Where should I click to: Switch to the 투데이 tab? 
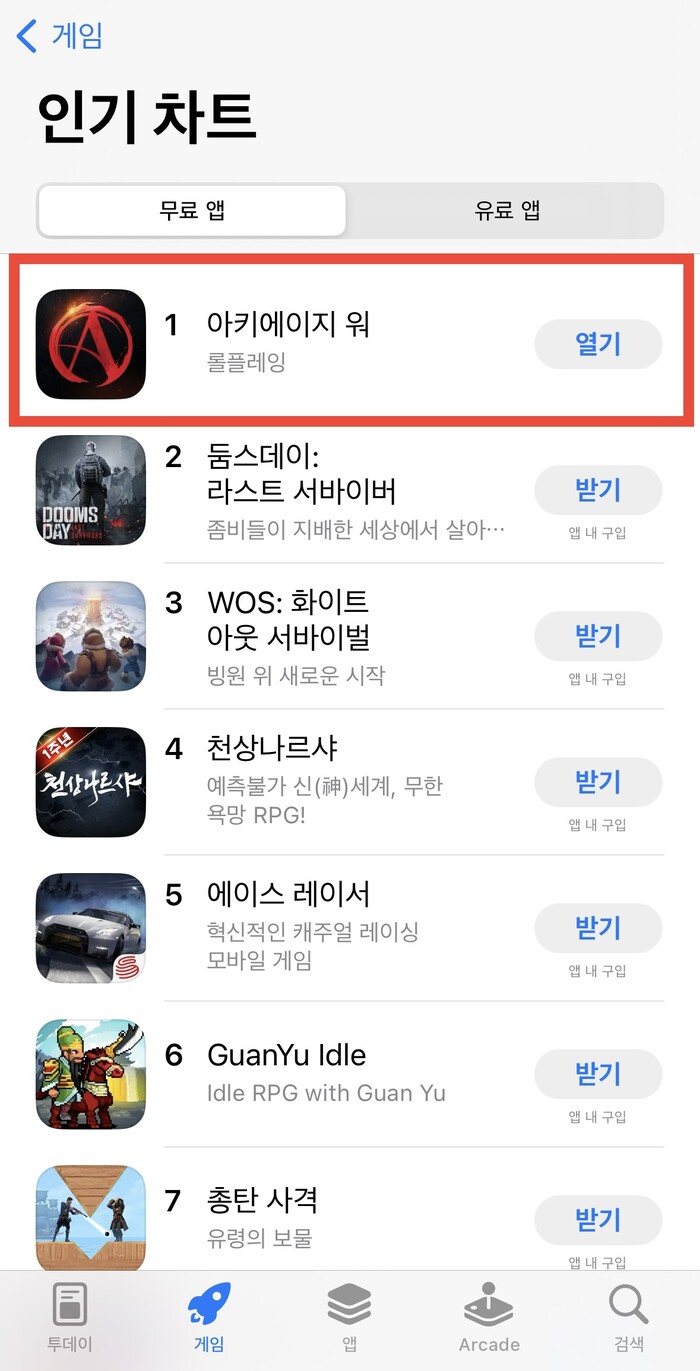click(70, 1318)
